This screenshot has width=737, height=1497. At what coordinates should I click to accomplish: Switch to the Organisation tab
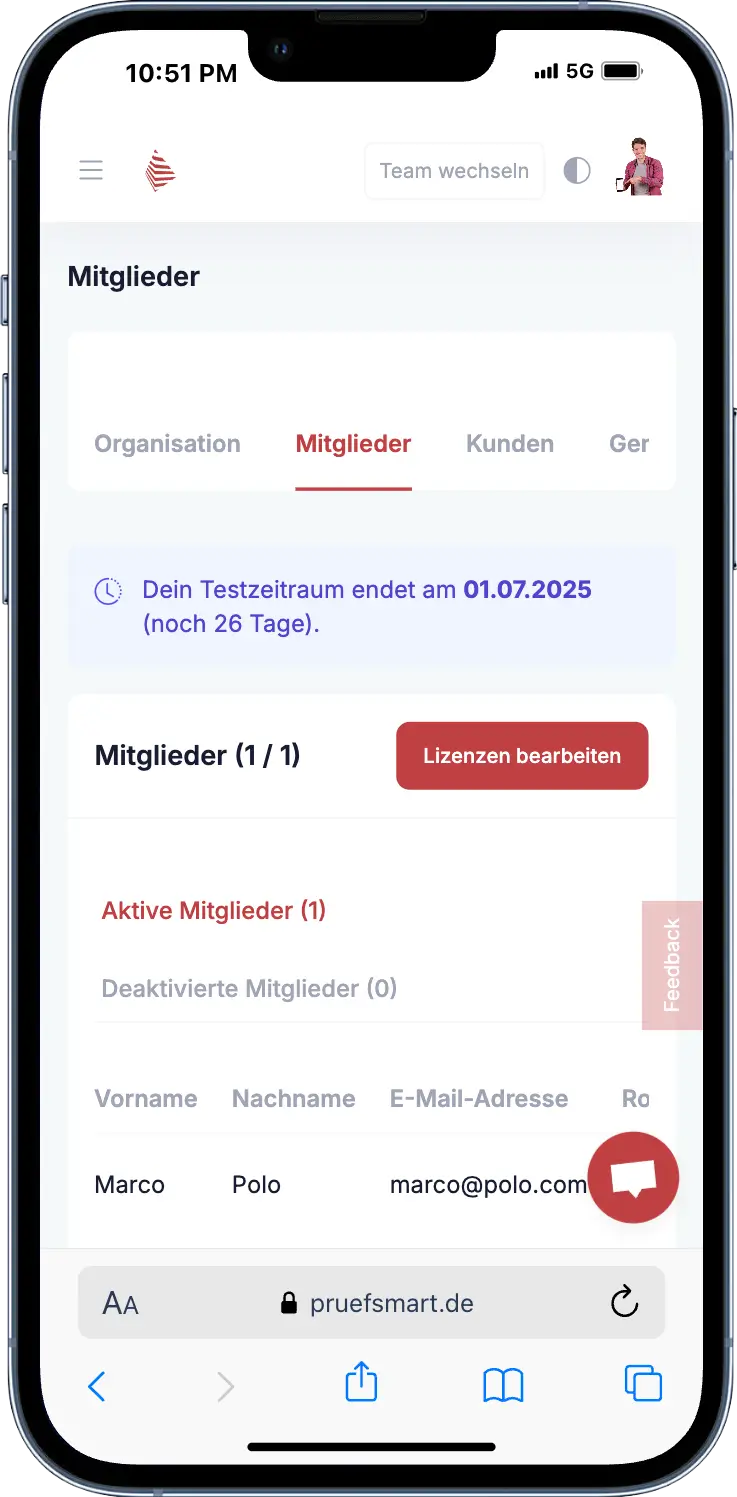(167, 444)
